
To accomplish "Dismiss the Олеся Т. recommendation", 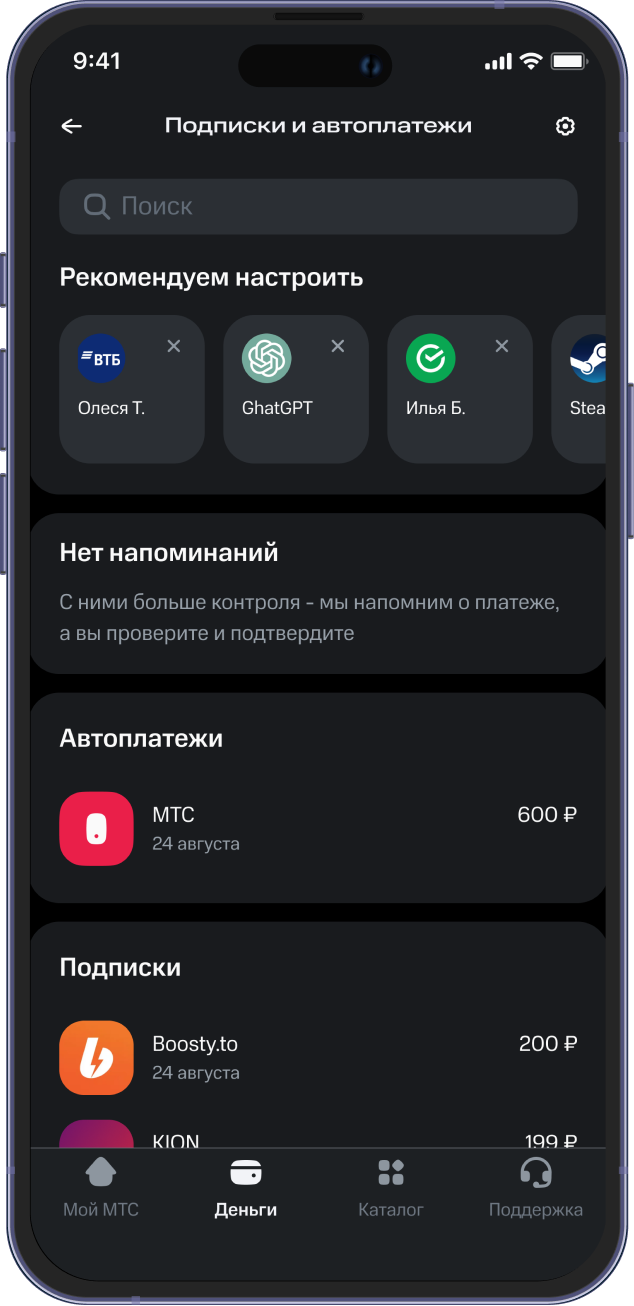I will coord(174,346).
